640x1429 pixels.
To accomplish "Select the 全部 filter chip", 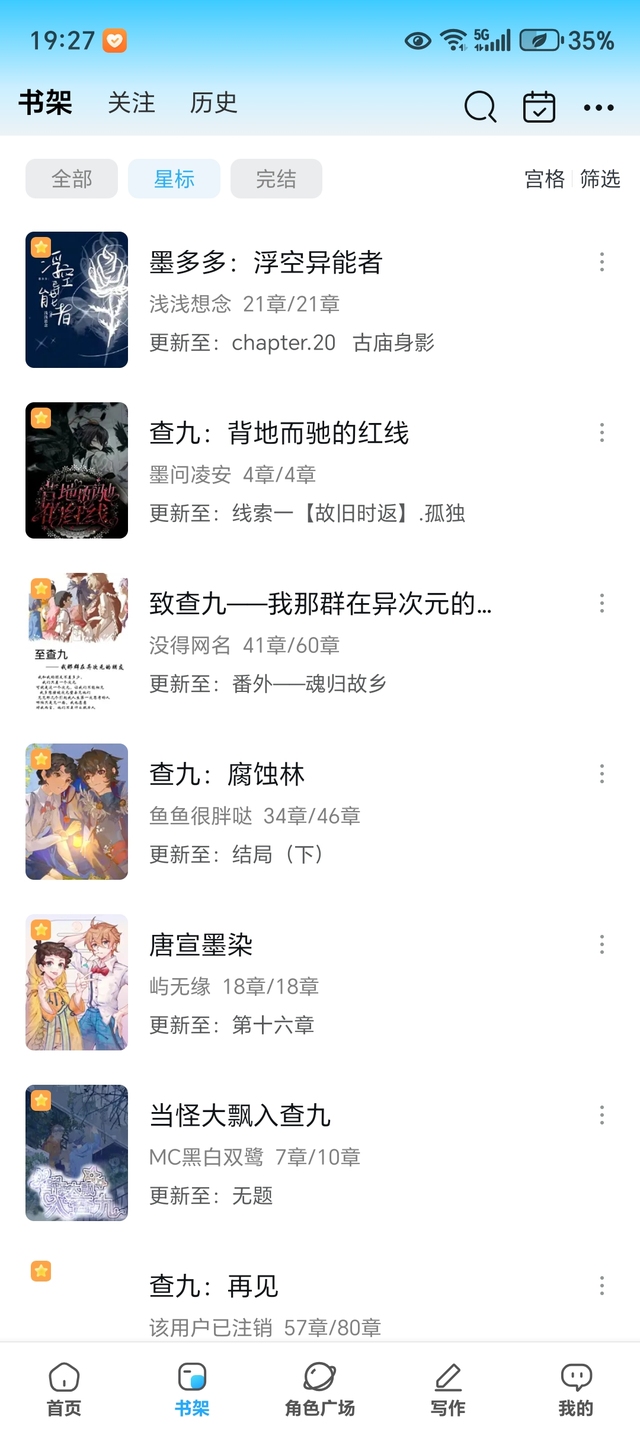I will 72,179.
